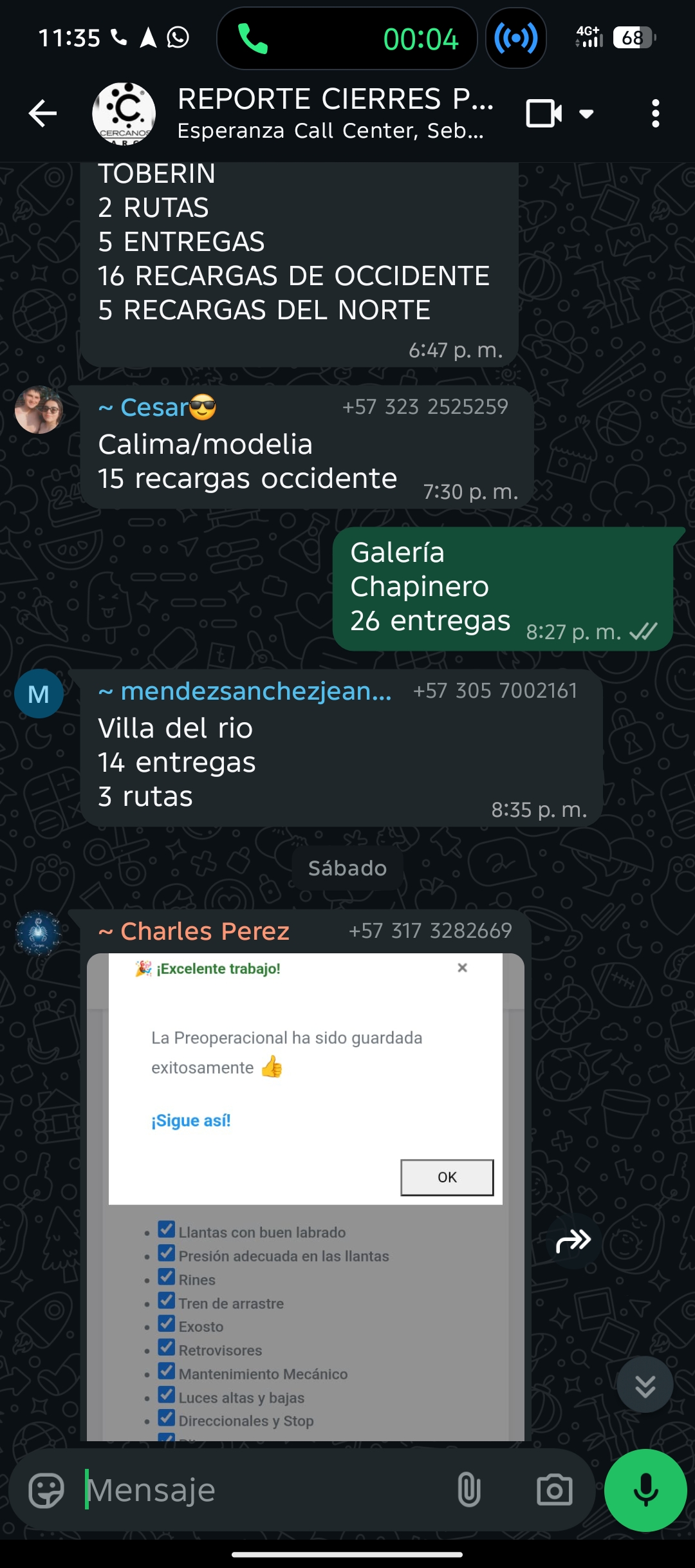Viewport: 695px width, 1568px height.
Task: Start a group video call
Action: pos(544,114)
